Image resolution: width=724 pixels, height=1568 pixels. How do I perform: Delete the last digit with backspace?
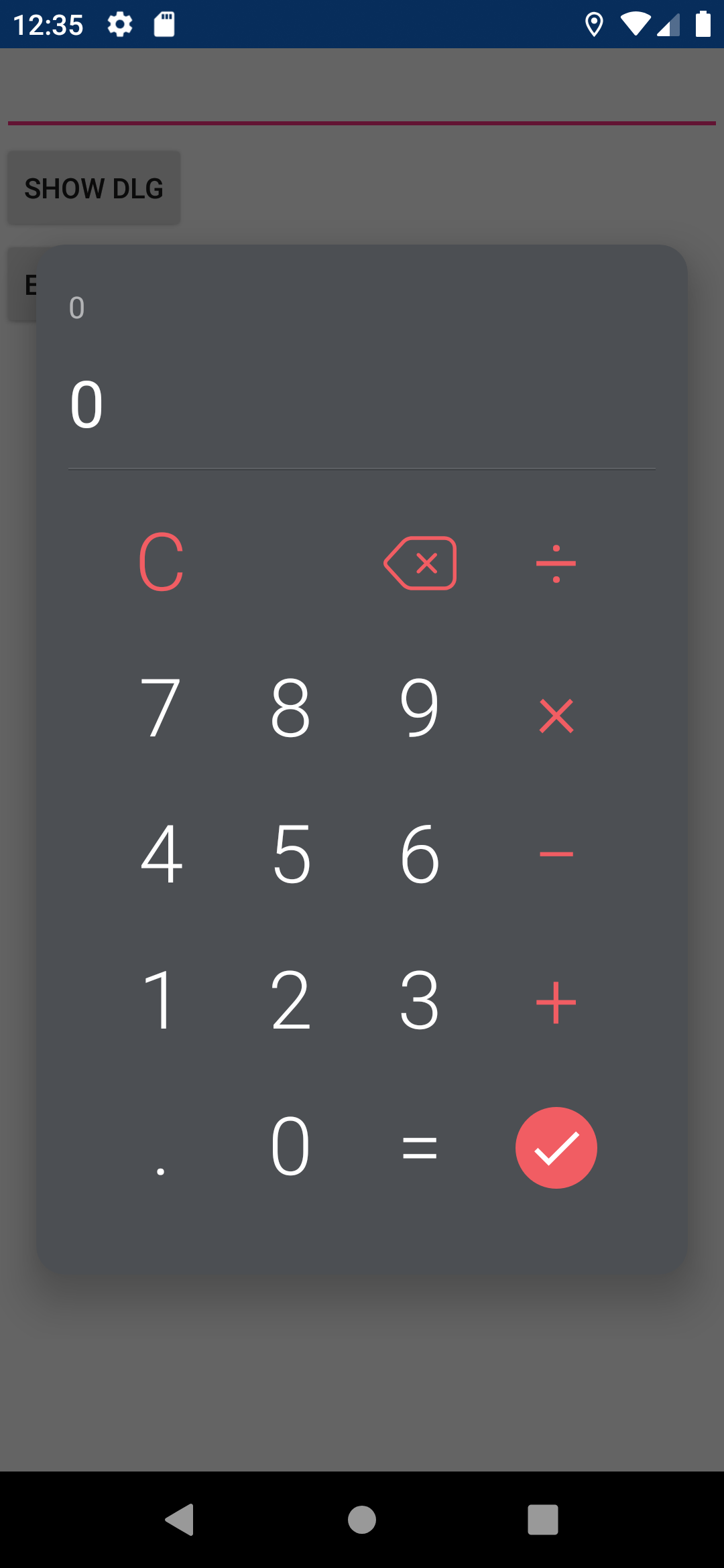coord(420,563)
